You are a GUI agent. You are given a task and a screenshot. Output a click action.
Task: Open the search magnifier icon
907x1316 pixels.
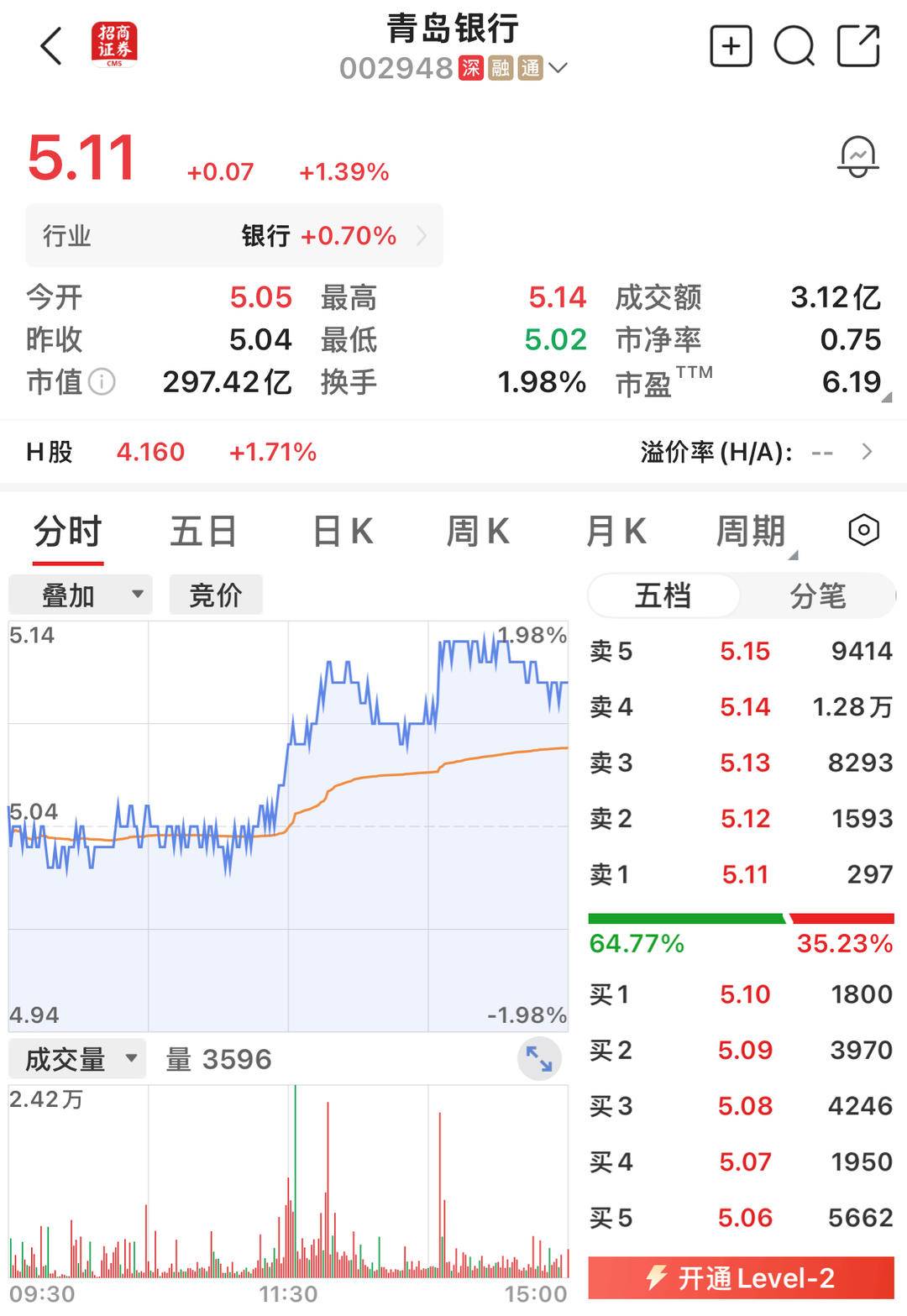(x=794, y=45)
